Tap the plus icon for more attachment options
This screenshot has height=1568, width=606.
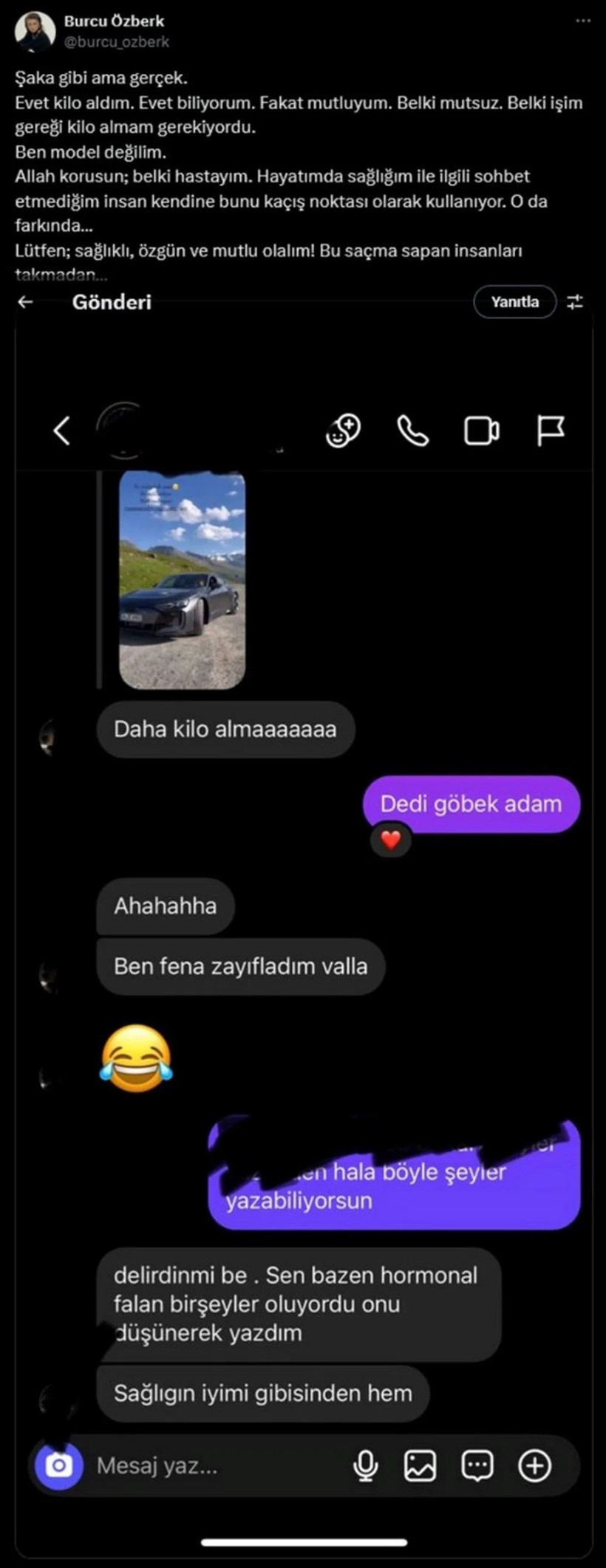[x=535, y=1465]
